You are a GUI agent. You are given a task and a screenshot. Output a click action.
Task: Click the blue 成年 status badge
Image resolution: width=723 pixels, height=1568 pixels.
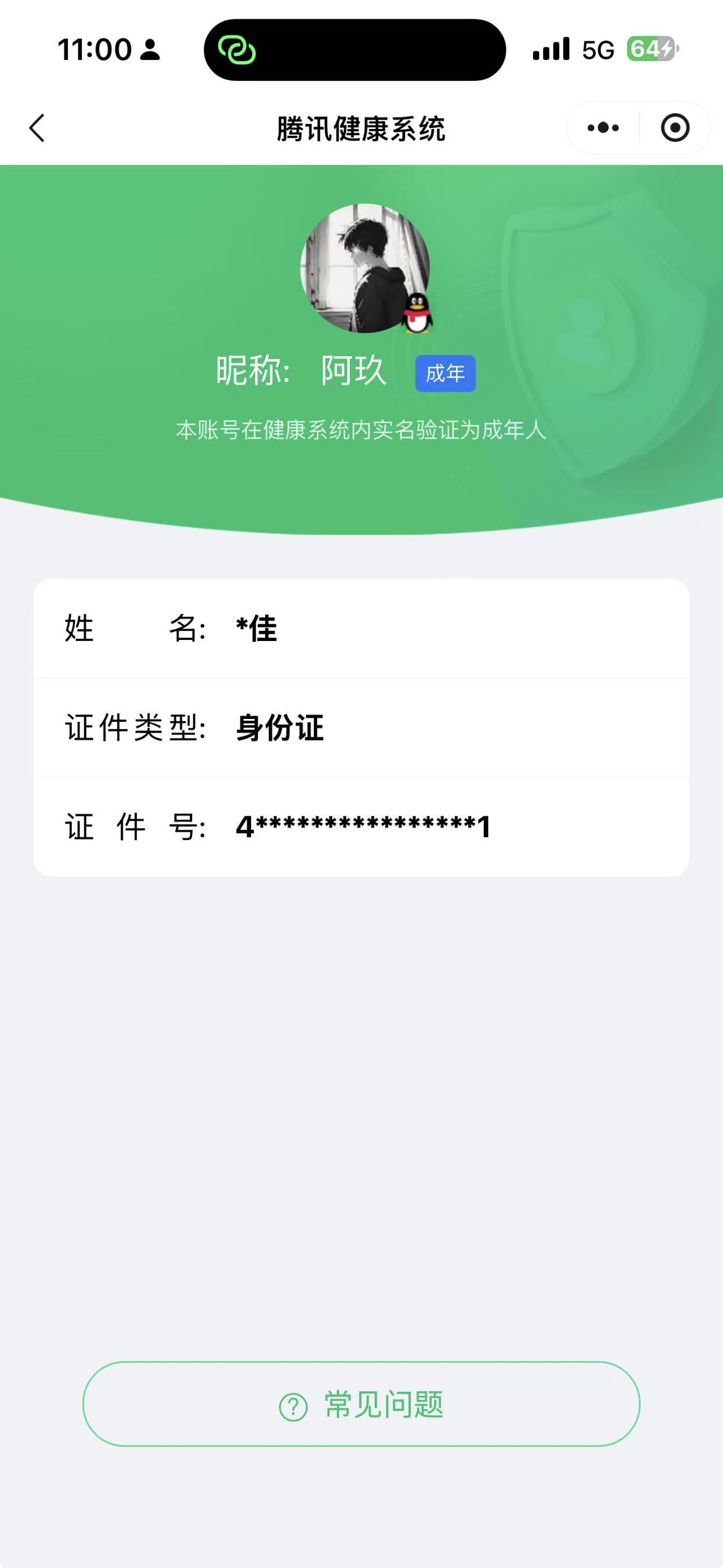[445, 374]
